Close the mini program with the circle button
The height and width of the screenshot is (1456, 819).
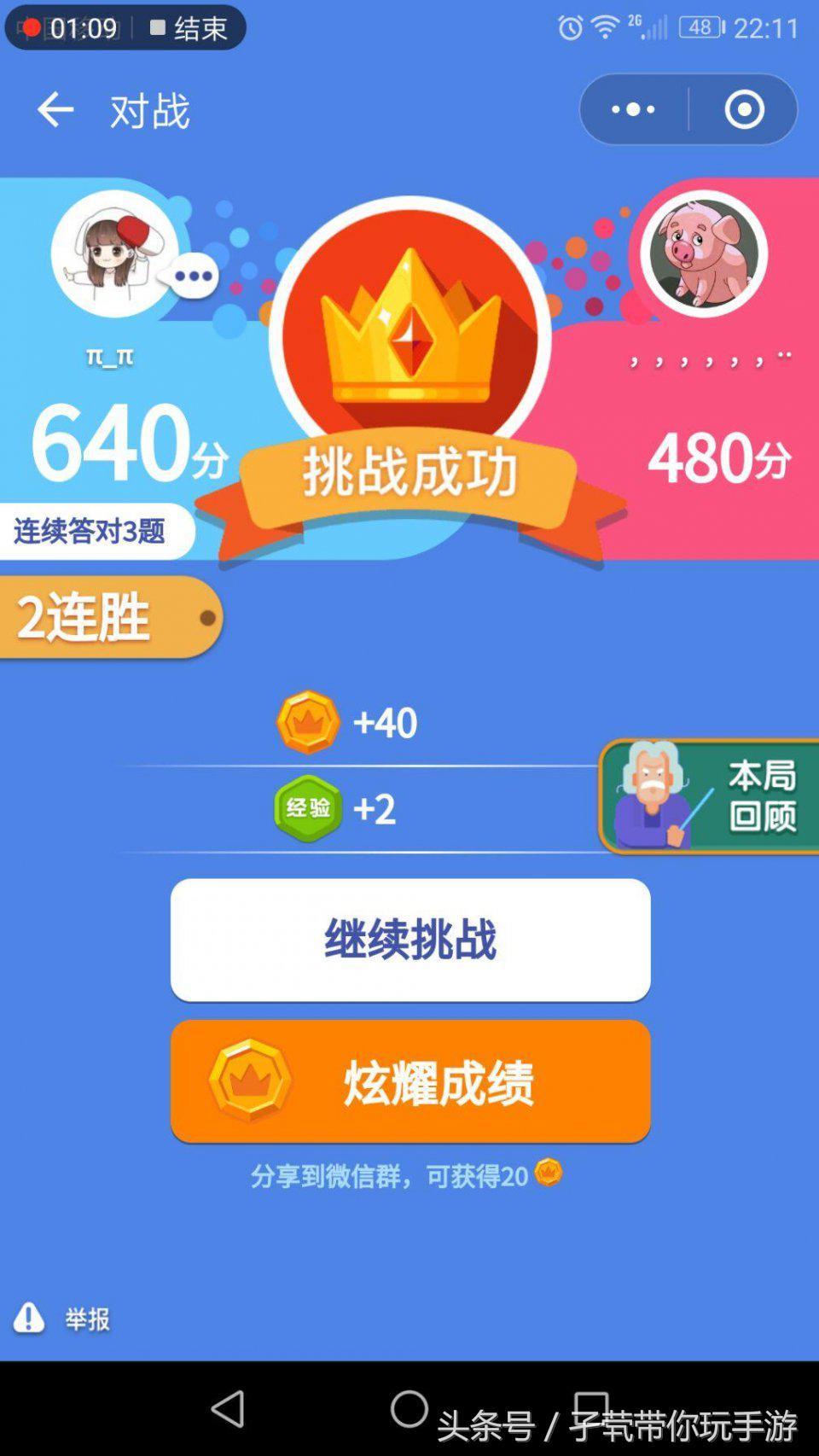744,109
